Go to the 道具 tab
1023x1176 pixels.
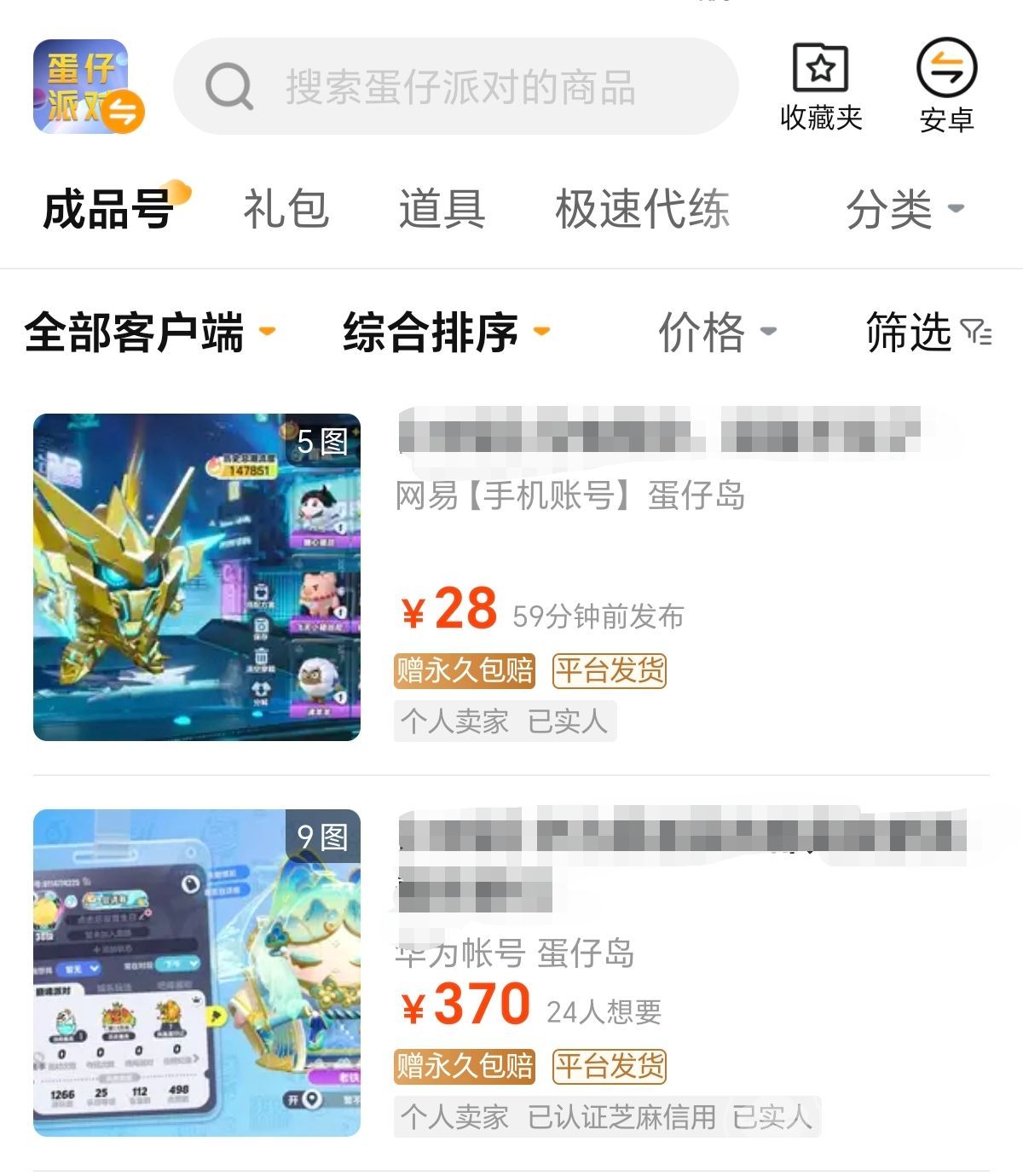tap(442, 209)
